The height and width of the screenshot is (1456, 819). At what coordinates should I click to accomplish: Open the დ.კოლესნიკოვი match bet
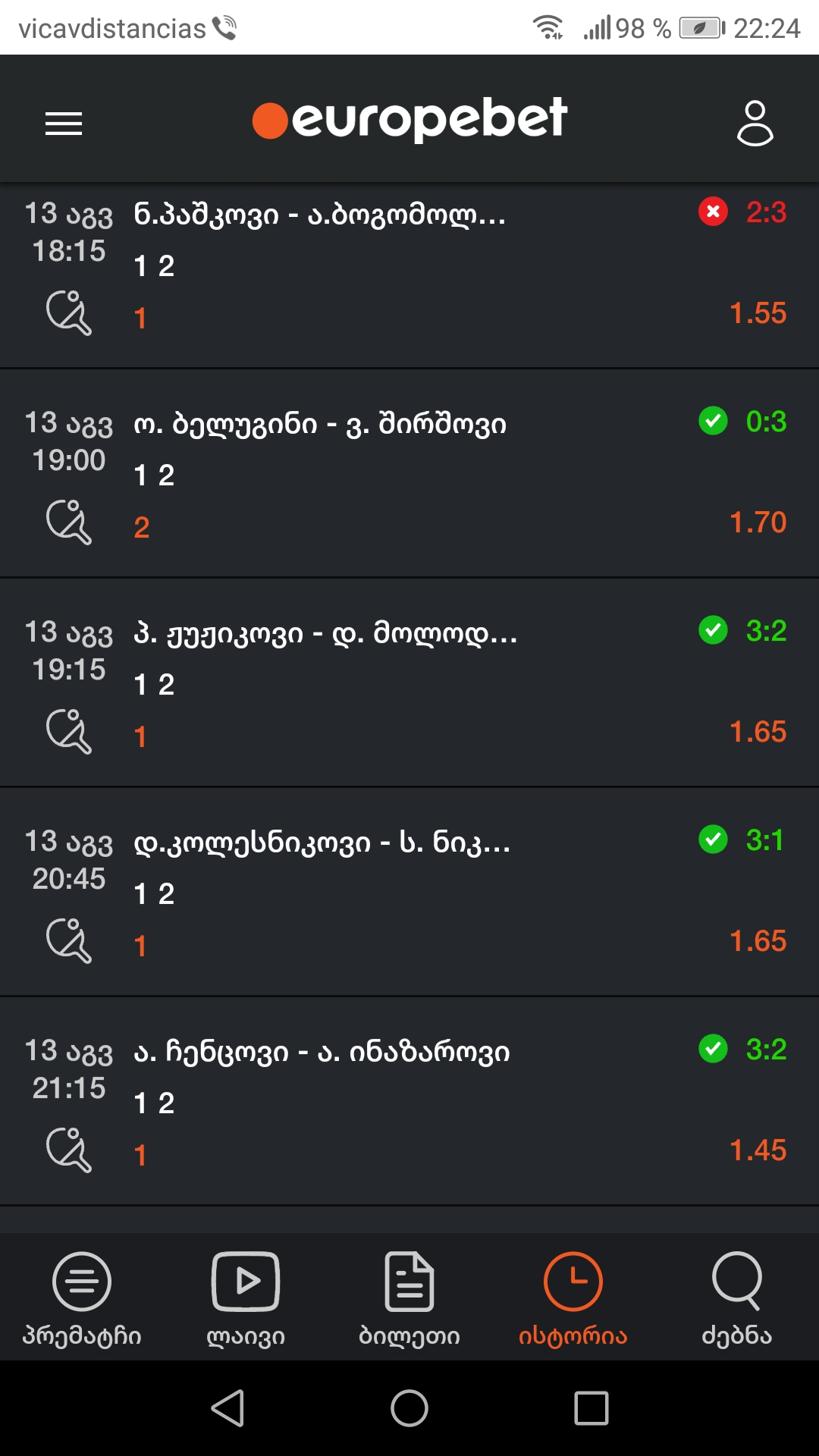click(x=409, y=892)
